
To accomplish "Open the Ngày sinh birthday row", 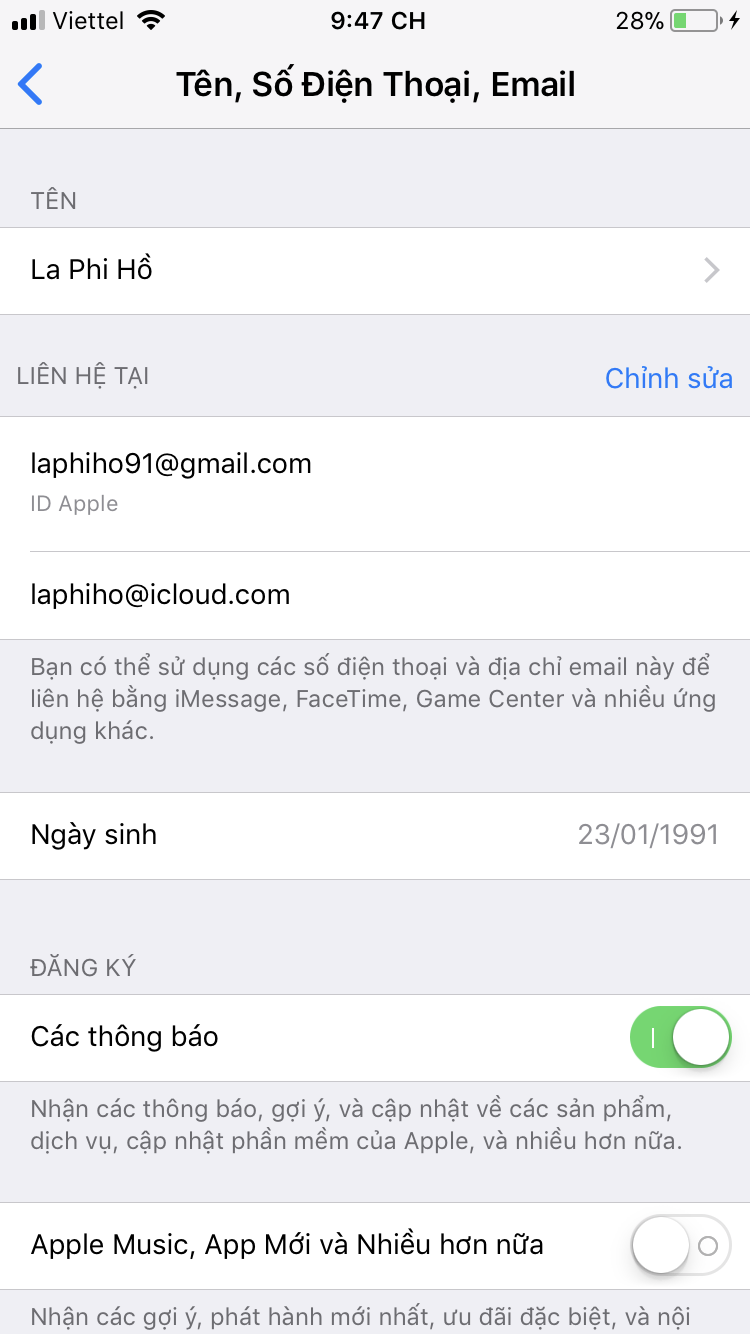I will (x=375, y=835).
